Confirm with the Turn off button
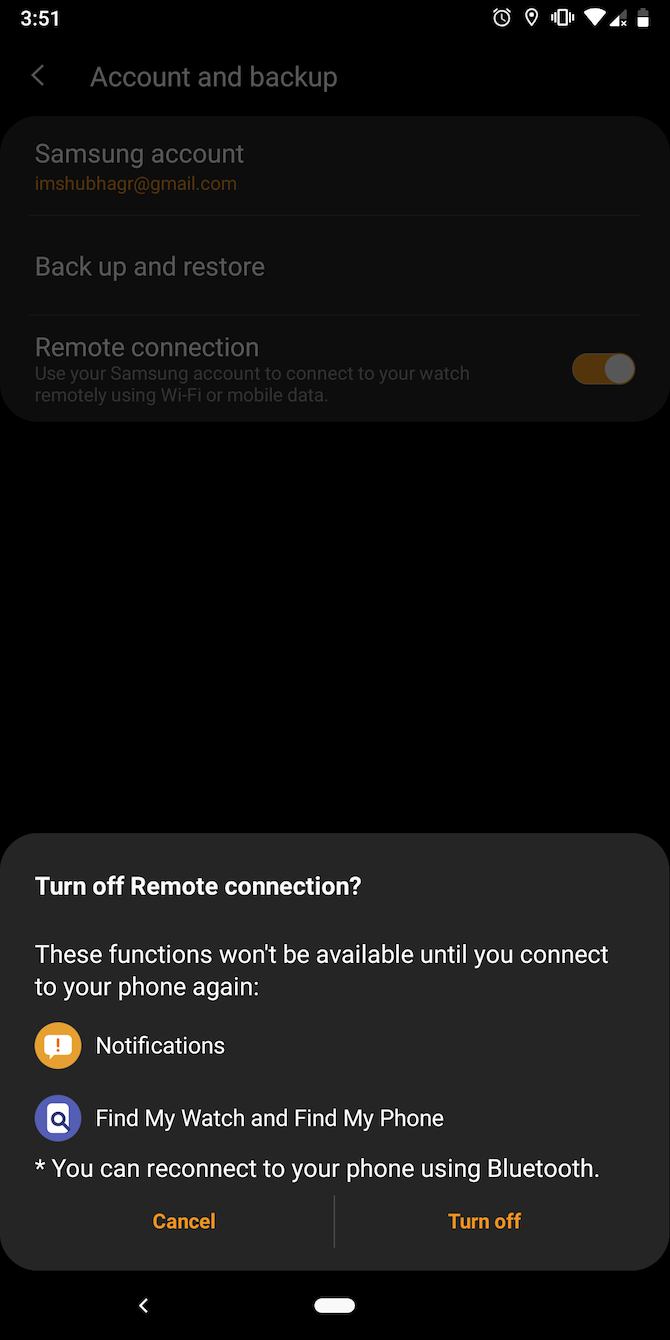 484,1221
